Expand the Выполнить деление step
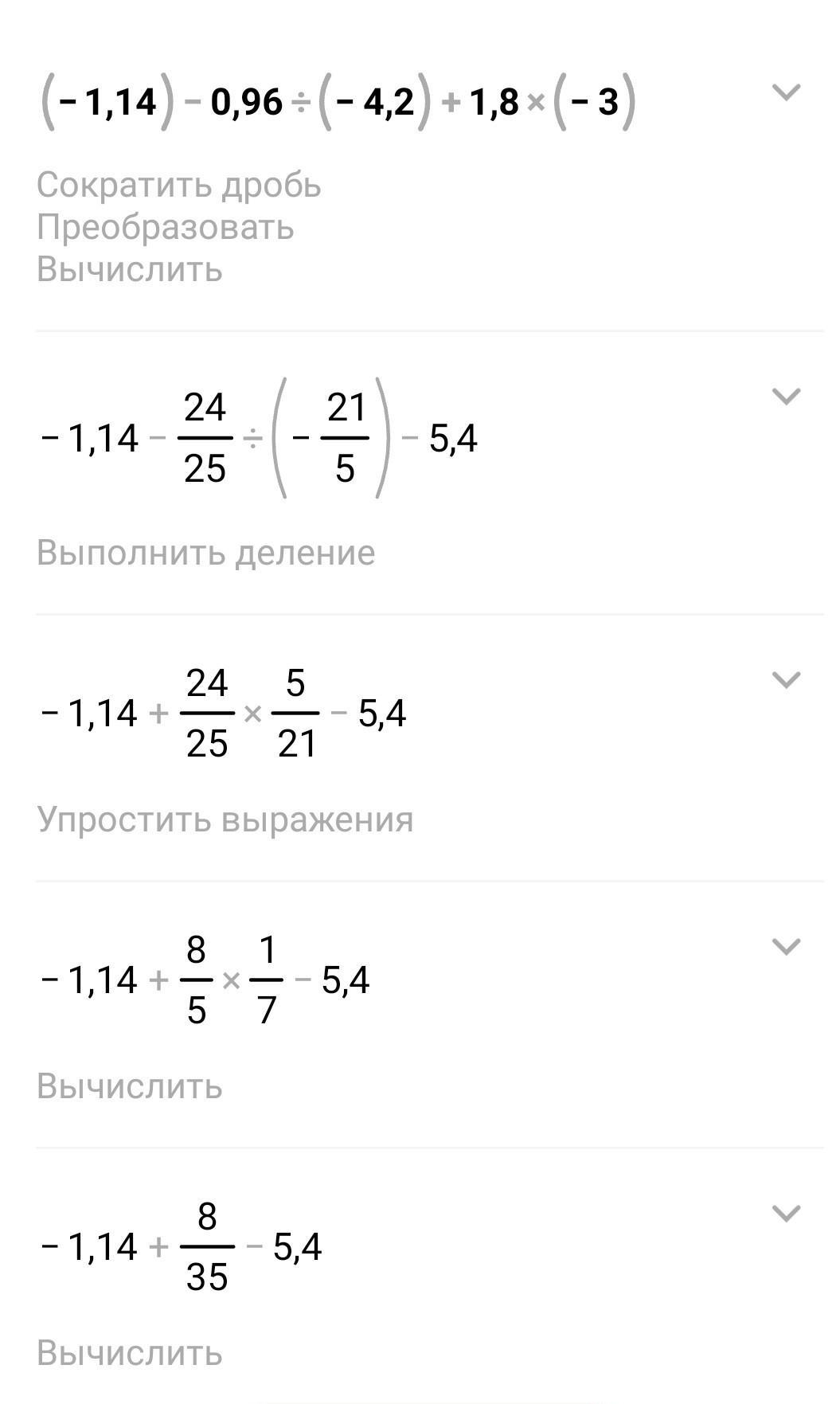This screenshot has width=840, height=1404. pyautogui.click(x=786, y=397)
